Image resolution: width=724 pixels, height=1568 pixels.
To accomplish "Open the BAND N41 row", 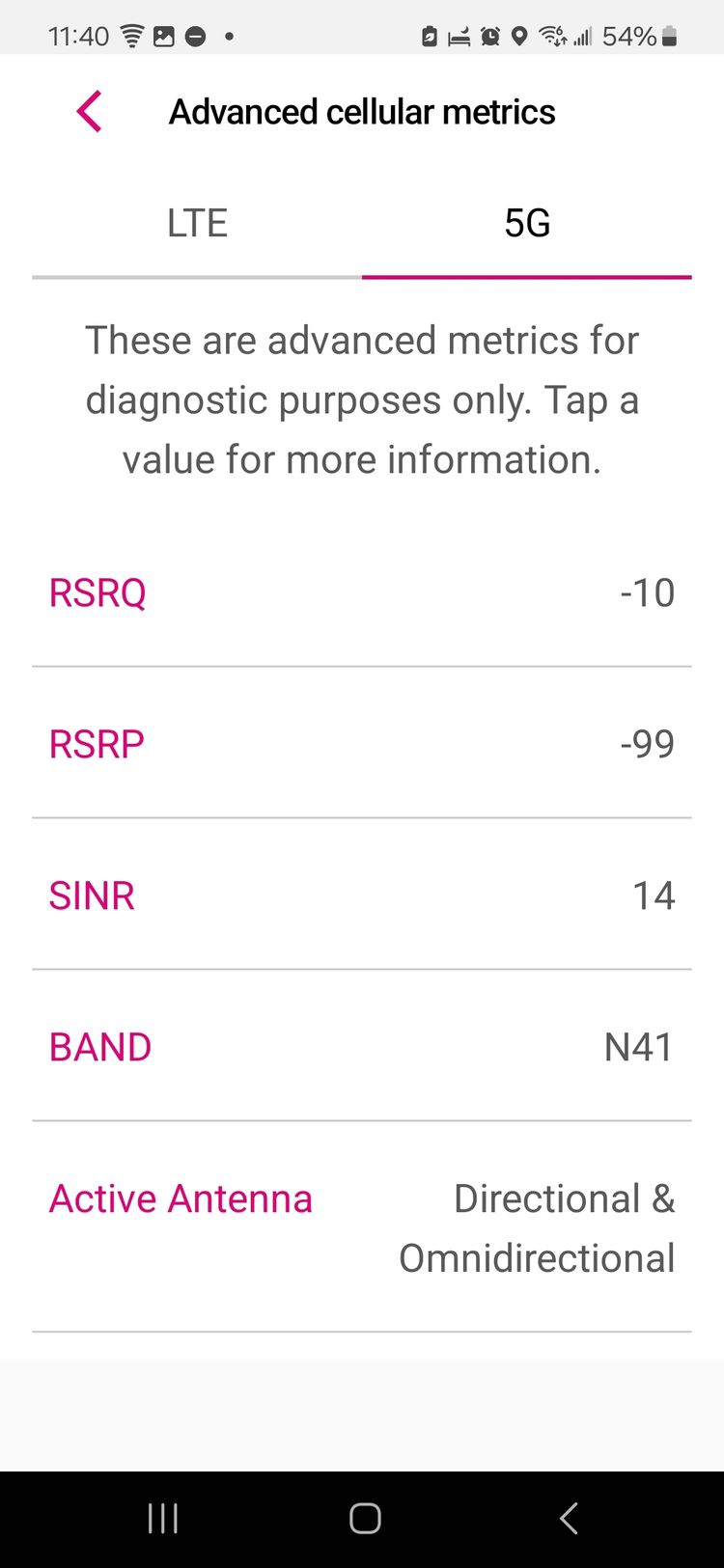I will point(362,1046).
